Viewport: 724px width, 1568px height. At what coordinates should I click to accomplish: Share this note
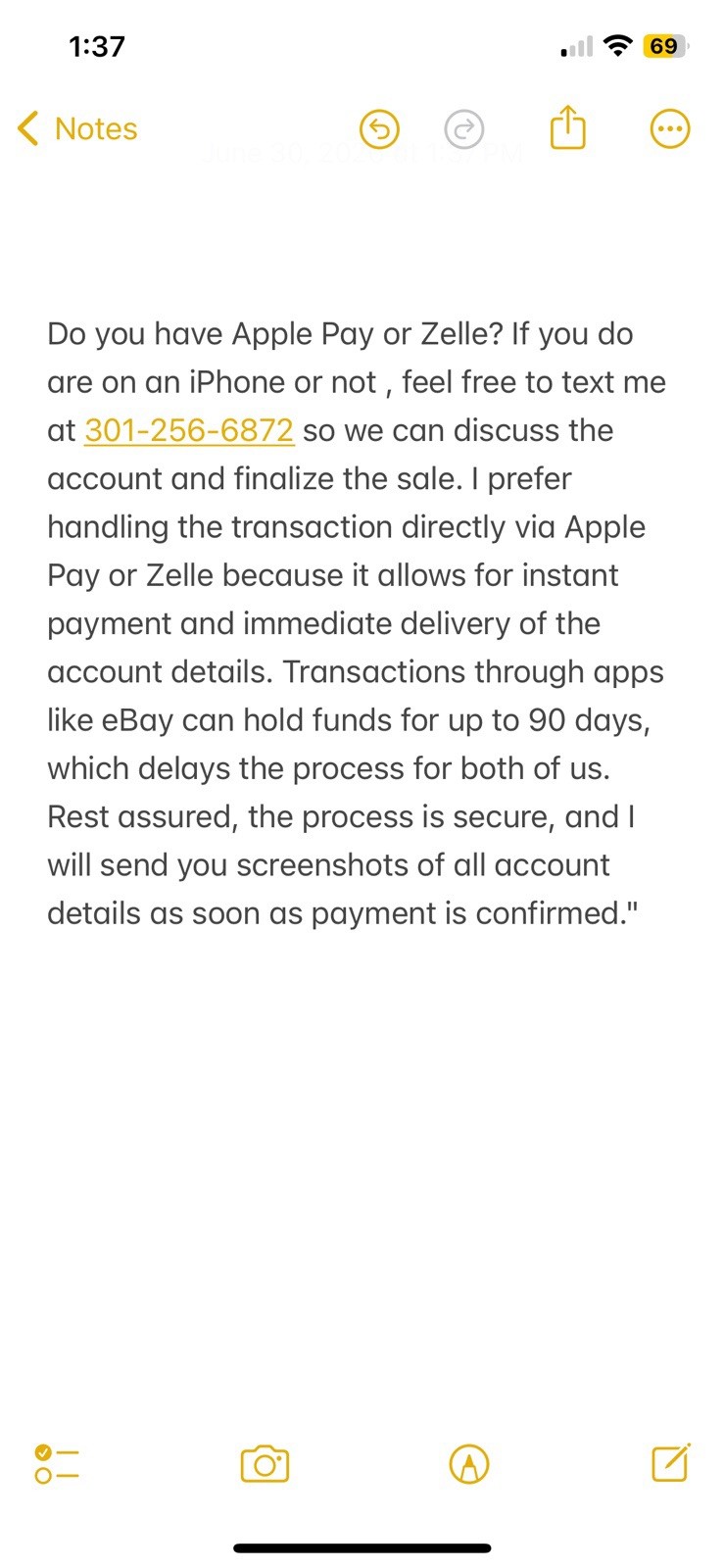[568, 127]
